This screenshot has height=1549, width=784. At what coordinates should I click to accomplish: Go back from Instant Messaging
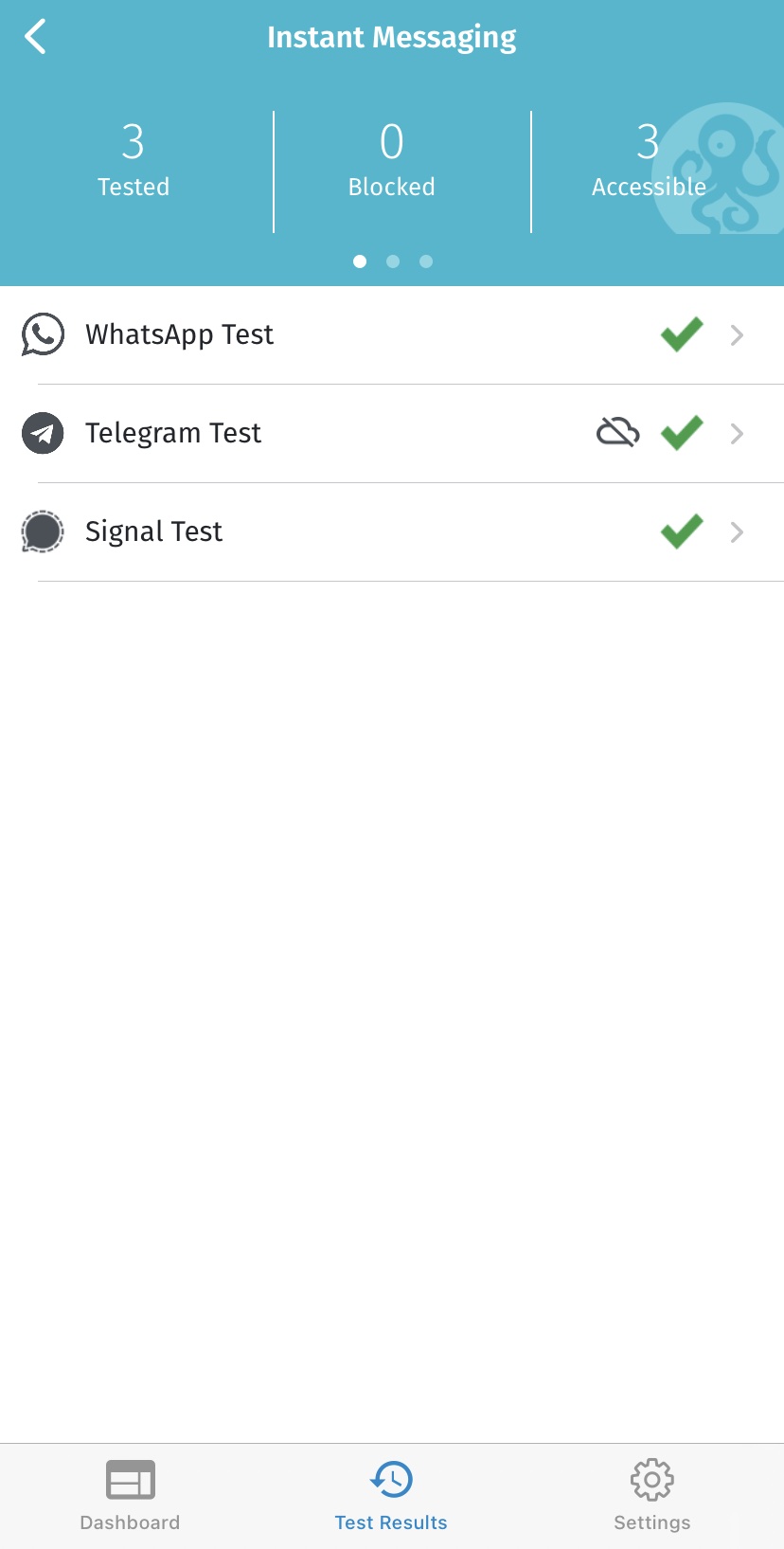pyautogui.click(x=36, y=38)
